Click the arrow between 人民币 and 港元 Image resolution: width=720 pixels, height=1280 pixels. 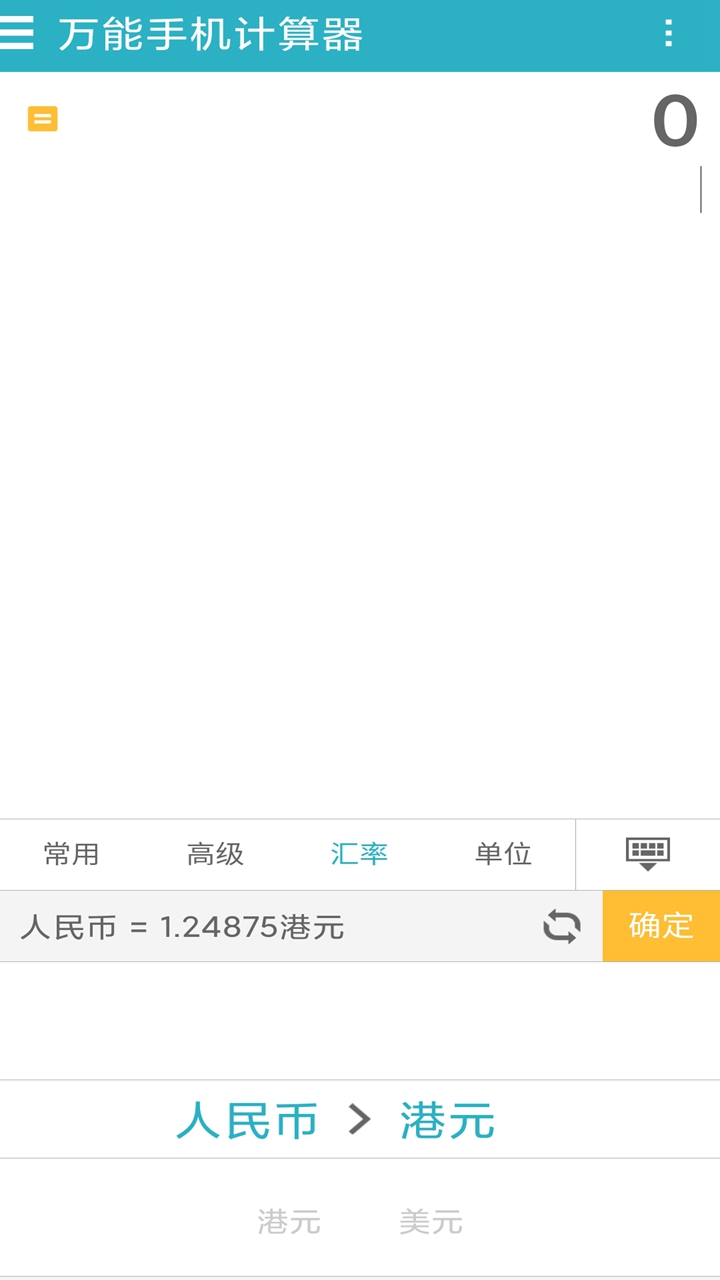pyautogui.click(x=359, y=1120)
